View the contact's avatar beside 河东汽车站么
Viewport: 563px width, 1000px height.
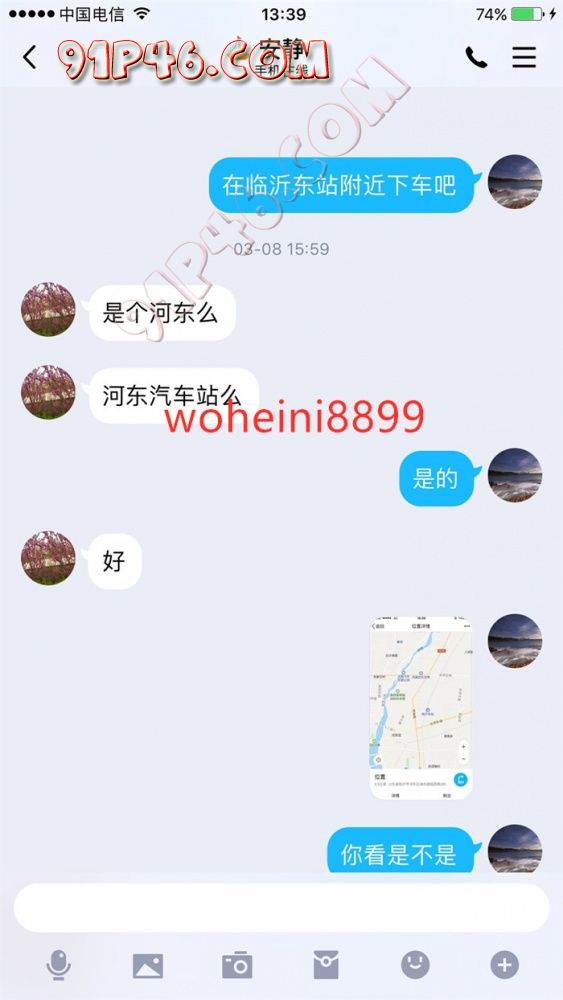pos(48,392)
